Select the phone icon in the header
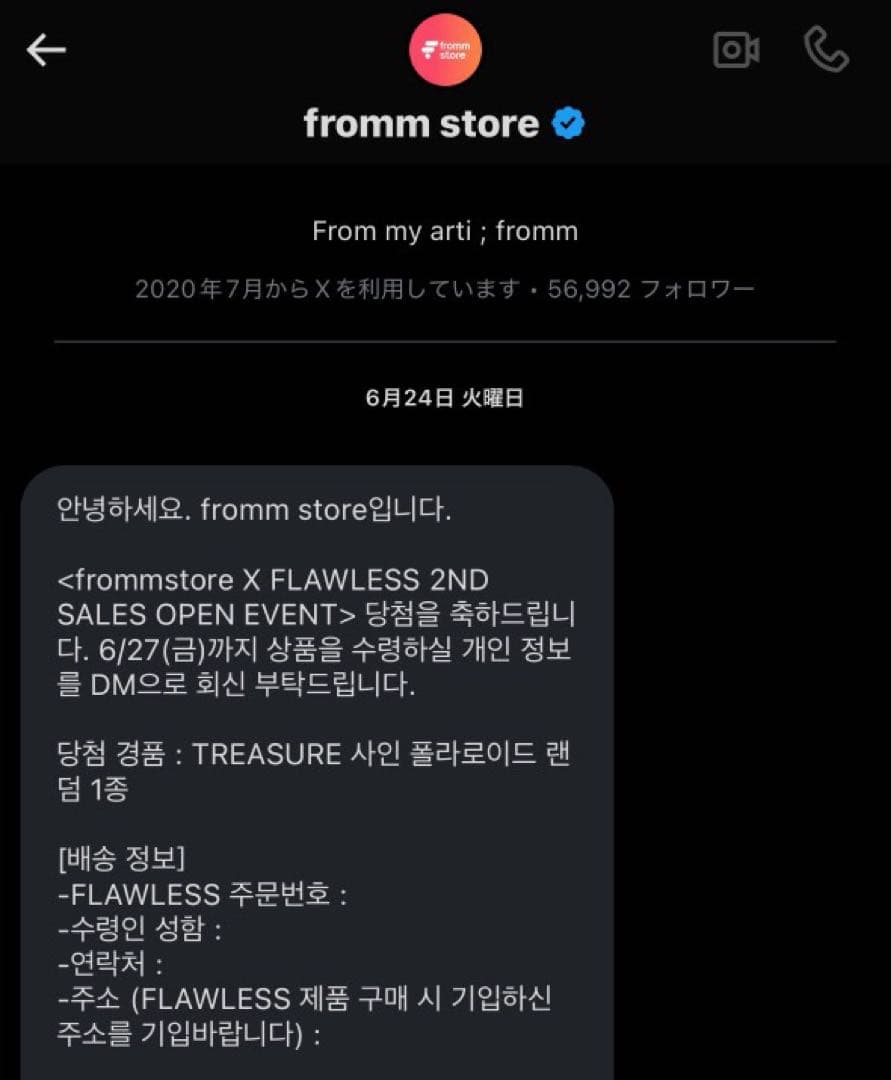 coord(827,49)
